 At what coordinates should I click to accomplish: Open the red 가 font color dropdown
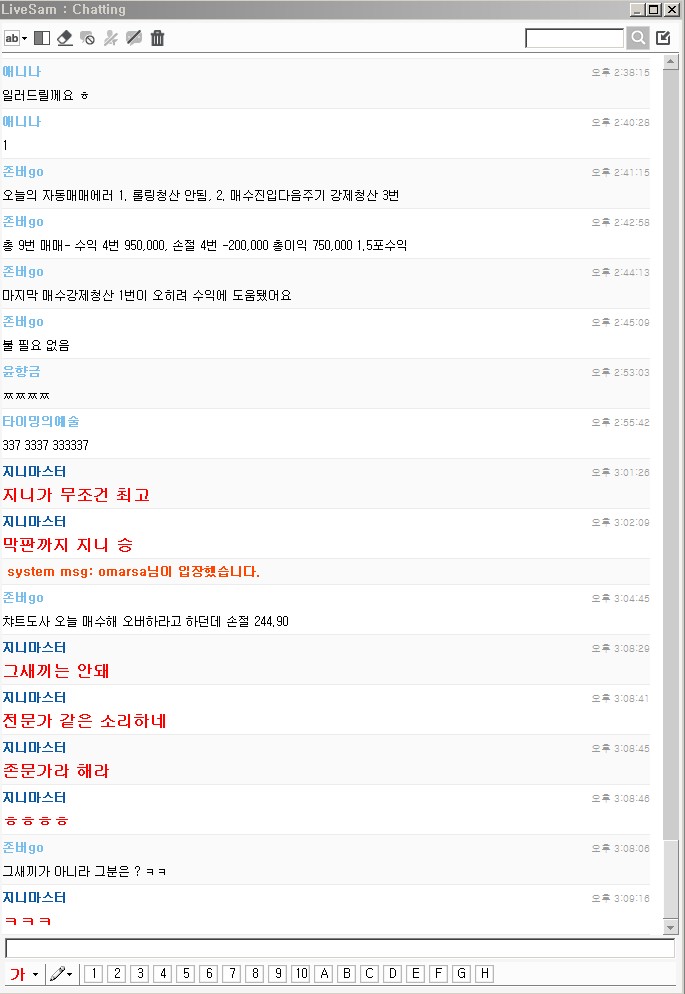click(x=23, y=973)
